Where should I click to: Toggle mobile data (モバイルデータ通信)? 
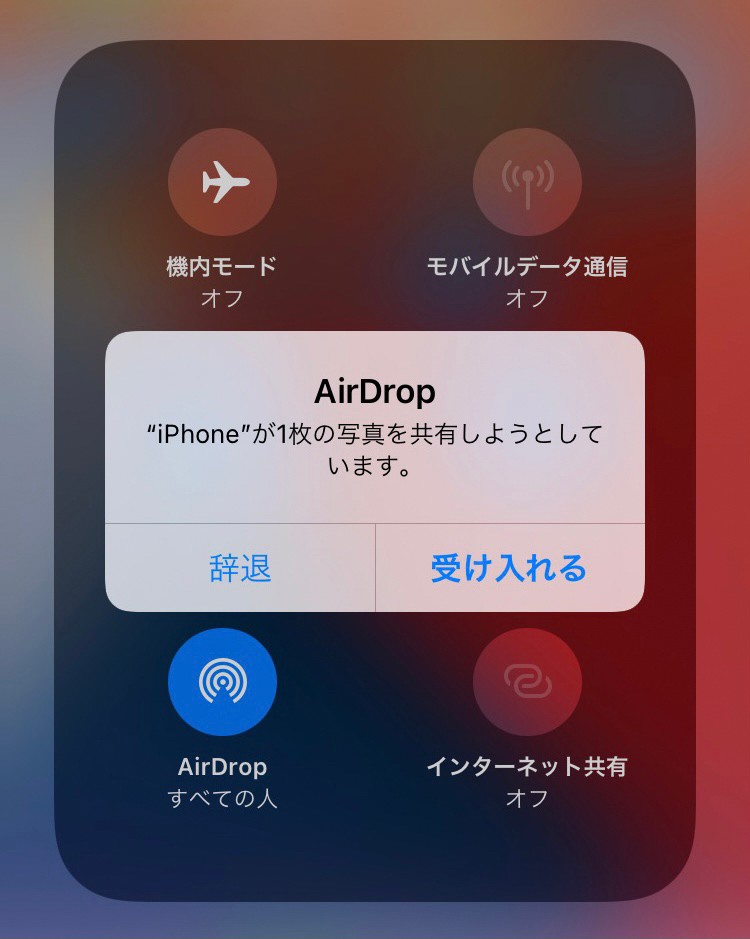(x=527, y=182)
